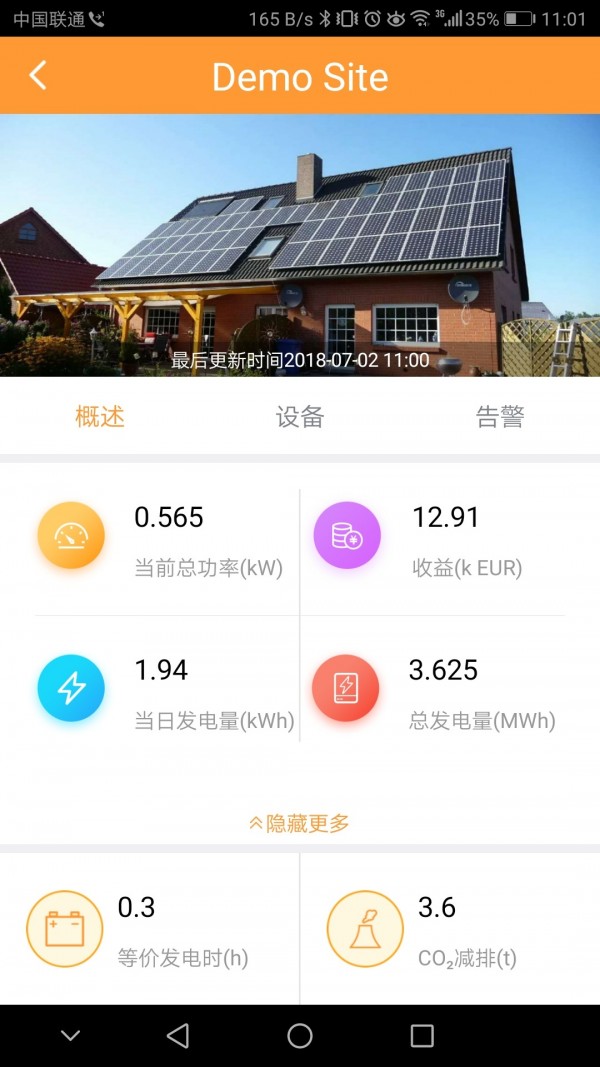
Task: Select the 概述 tab
Action: (x=100, y=417)
